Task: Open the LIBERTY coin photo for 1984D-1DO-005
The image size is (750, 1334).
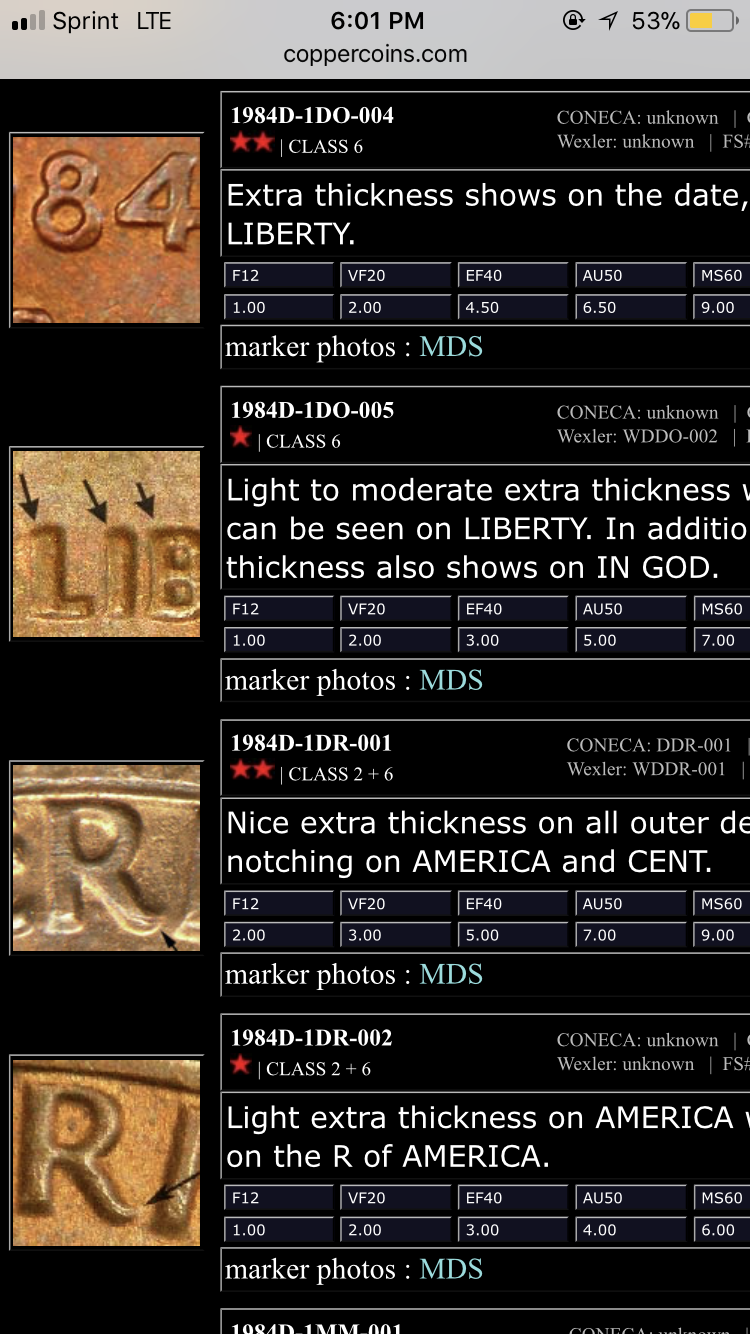Action: (106, 543)
